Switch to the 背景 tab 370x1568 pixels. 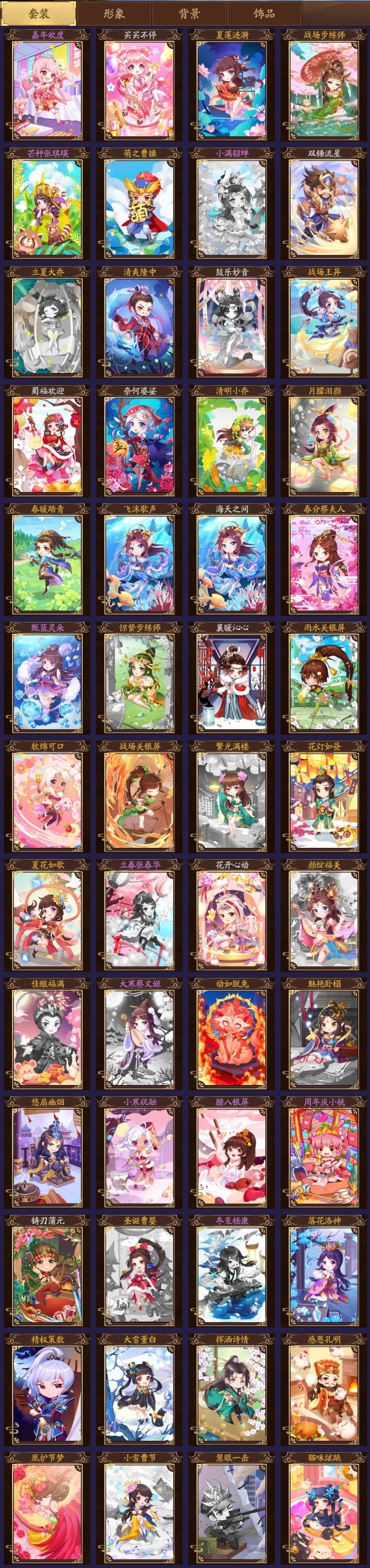[x=189, y=13]
